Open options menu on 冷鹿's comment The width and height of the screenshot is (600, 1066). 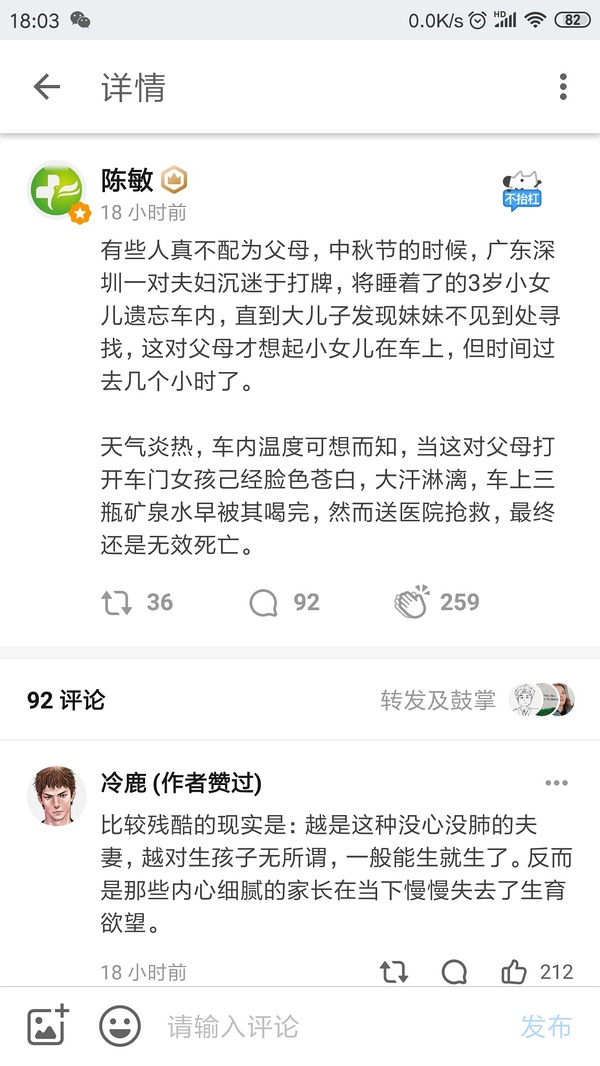click(556, 783)
